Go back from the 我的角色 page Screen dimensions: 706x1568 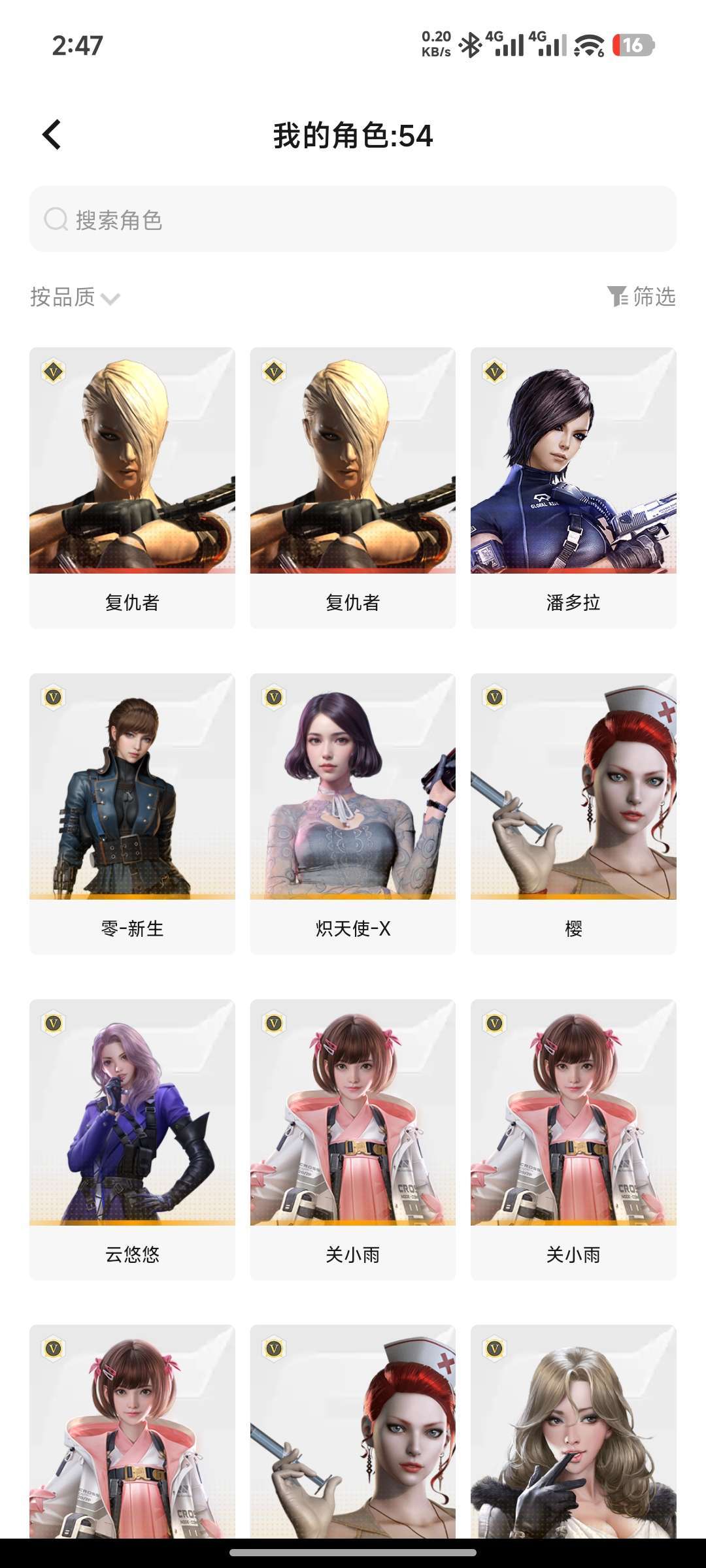click(x=52, y=135)
